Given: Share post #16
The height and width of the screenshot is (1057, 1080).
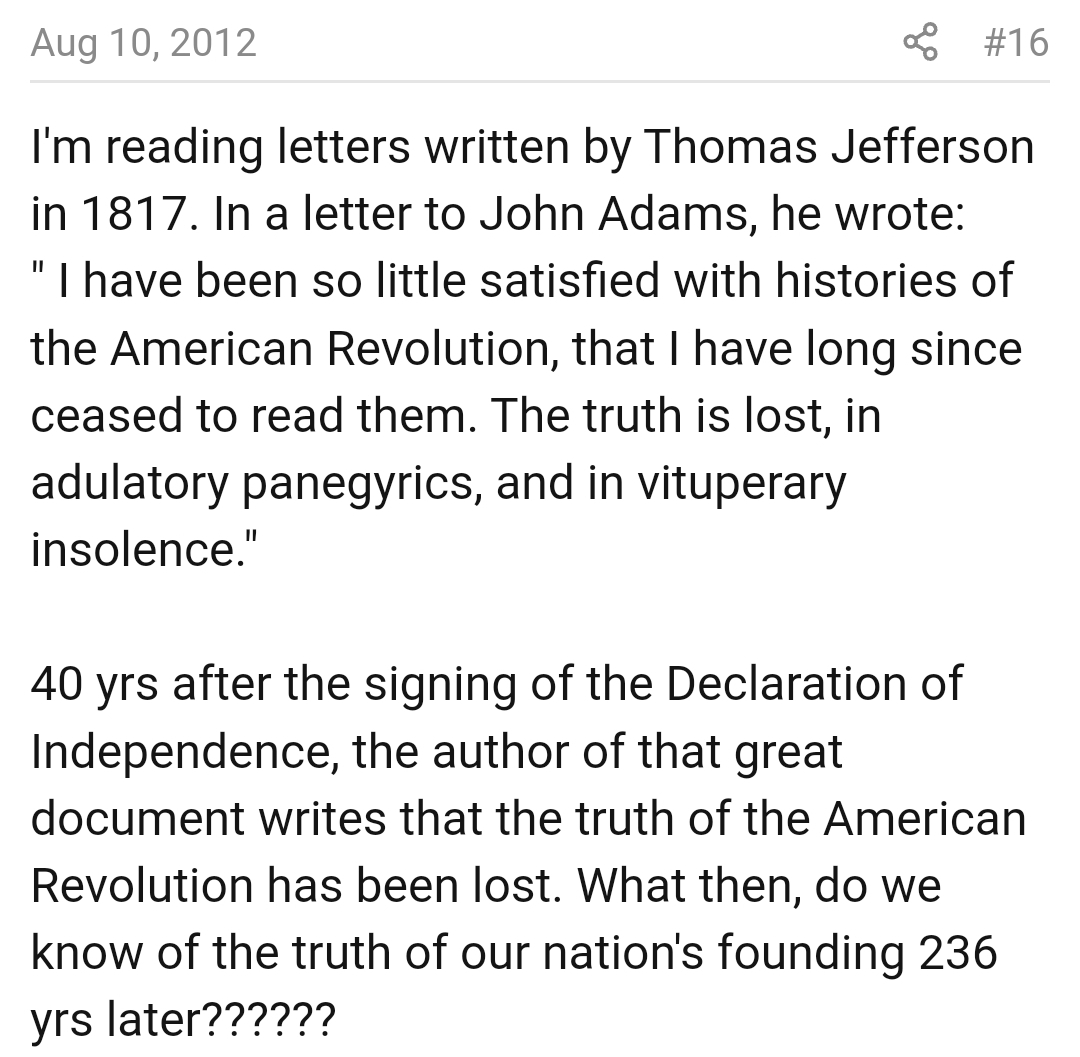Looking at the screenshot, I should pos(921,42).
